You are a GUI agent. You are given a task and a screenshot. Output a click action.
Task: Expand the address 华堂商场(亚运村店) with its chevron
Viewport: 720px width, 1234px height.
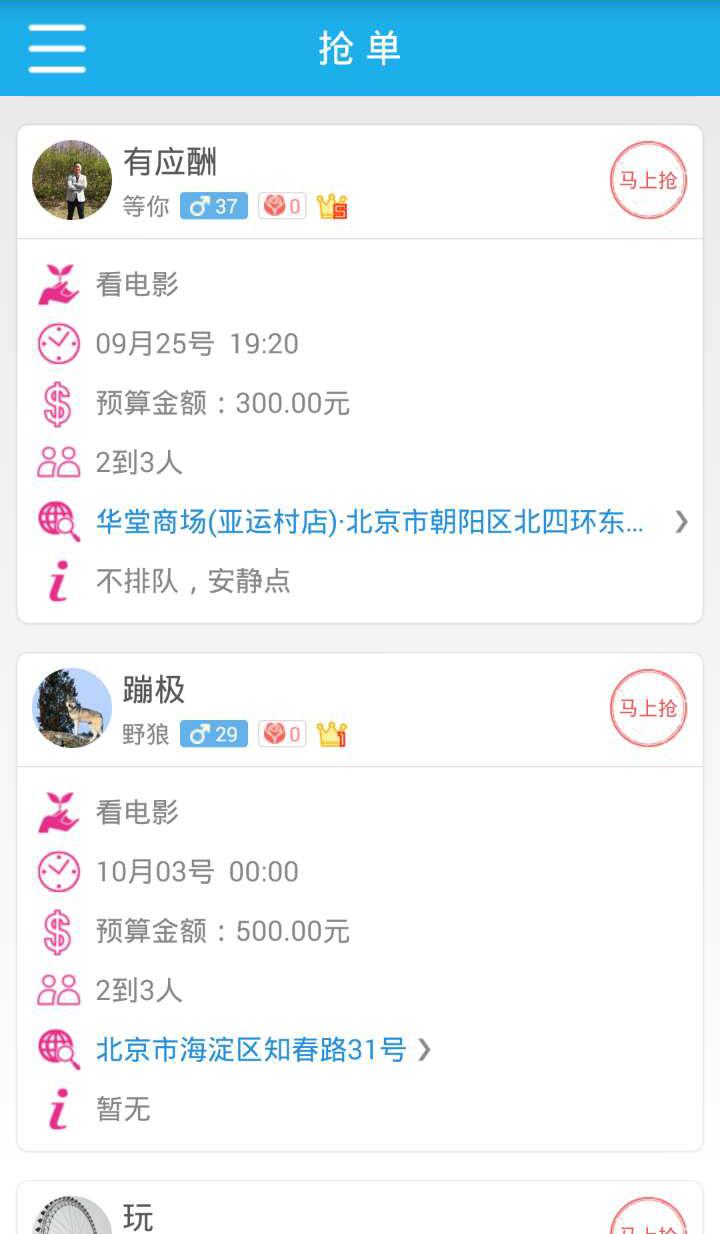click(x=681, y=522)
